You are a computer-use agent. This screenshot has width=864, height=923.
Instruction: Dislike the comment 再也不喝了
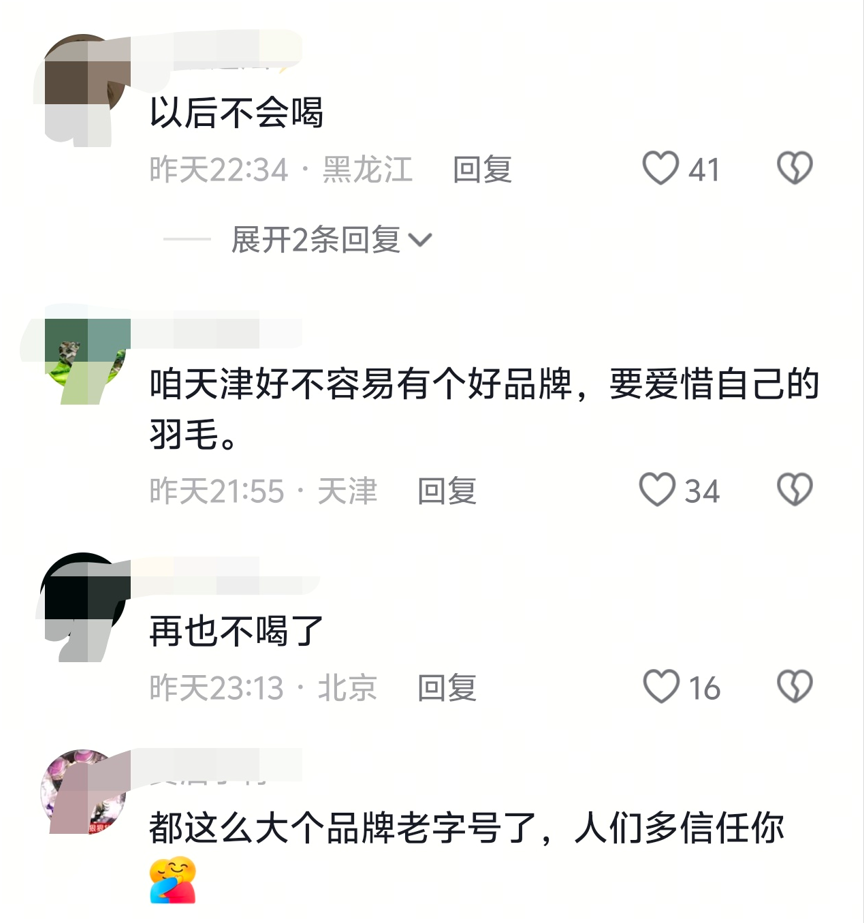(795, 687)
